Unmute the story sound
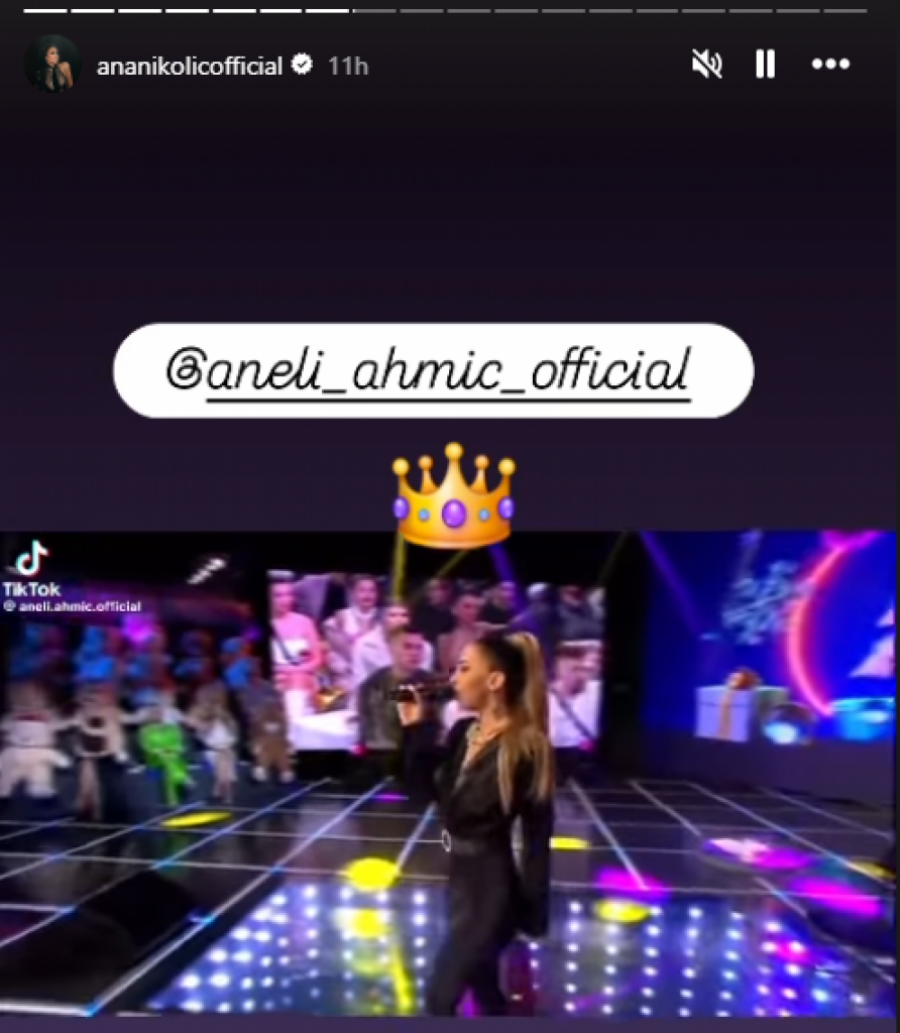This screenshot has height=1033, width=900. (707, 65)
